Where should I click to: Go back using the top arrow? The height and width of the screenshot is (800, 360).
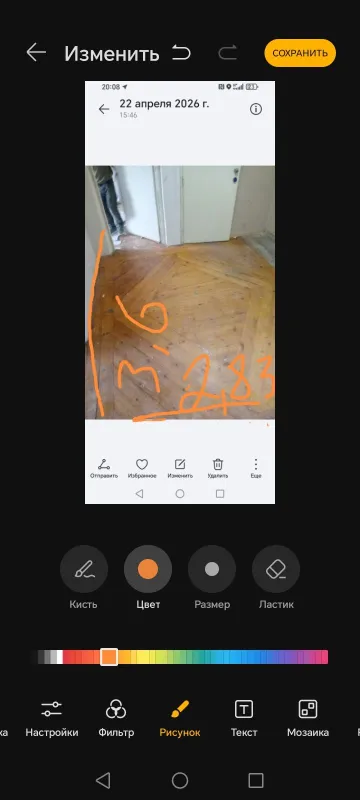(x=36, y=53)
